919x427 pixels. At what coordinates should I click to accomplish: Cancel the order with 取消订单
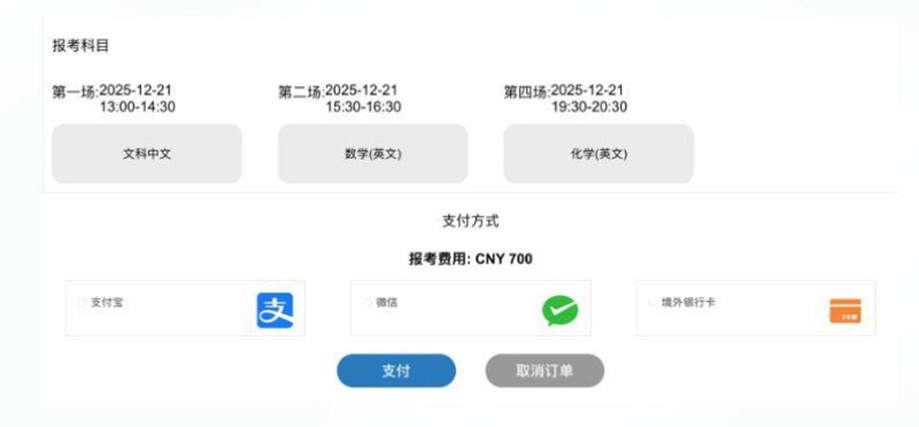[544, 370]
